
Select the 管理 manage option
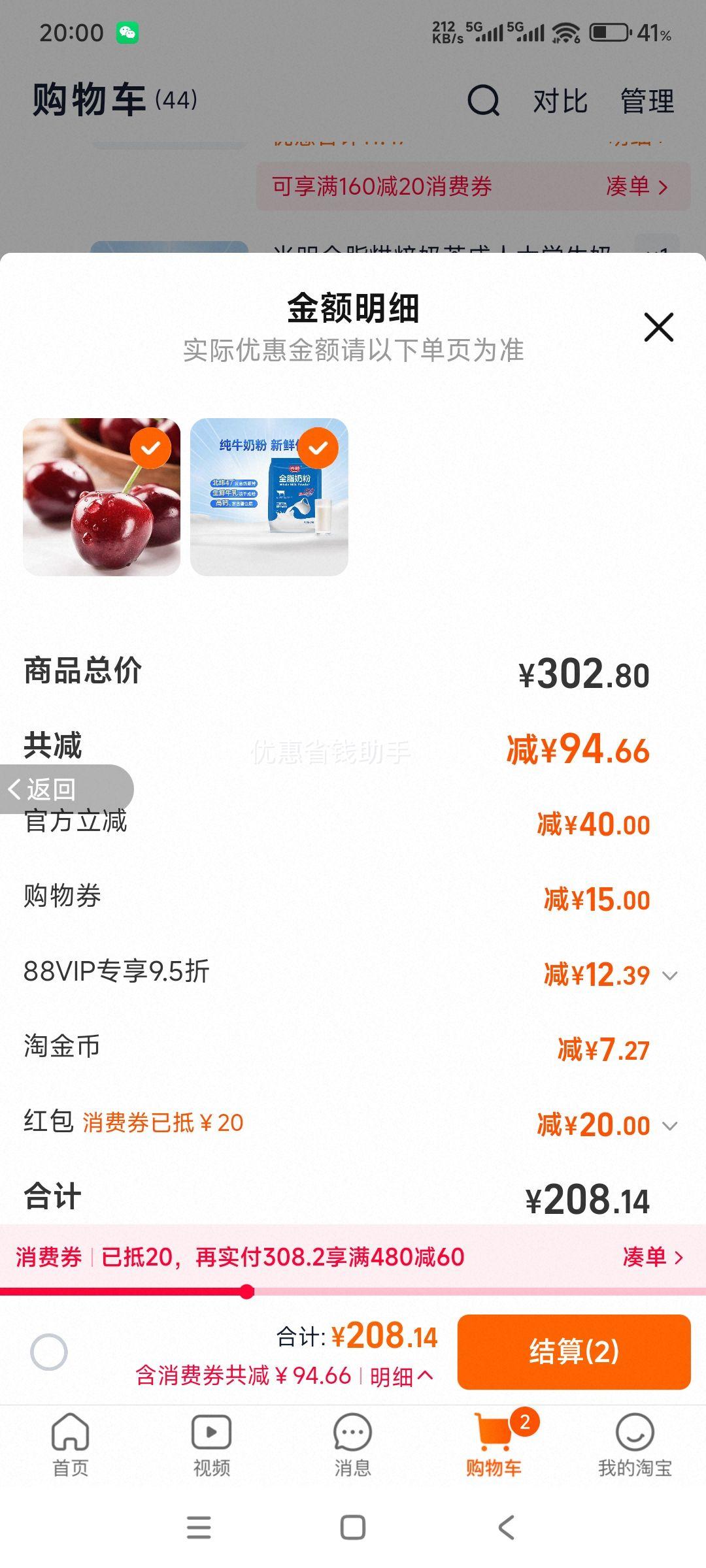pos(647,101)
